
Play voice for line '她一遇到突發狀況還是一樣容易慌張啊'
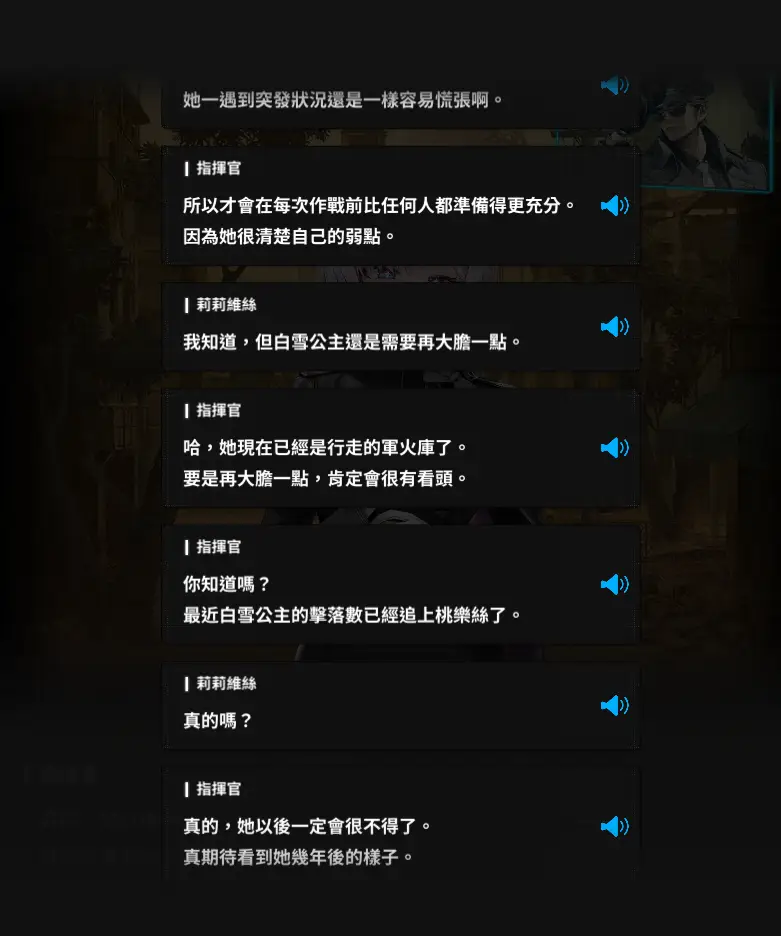pos(614,86)
